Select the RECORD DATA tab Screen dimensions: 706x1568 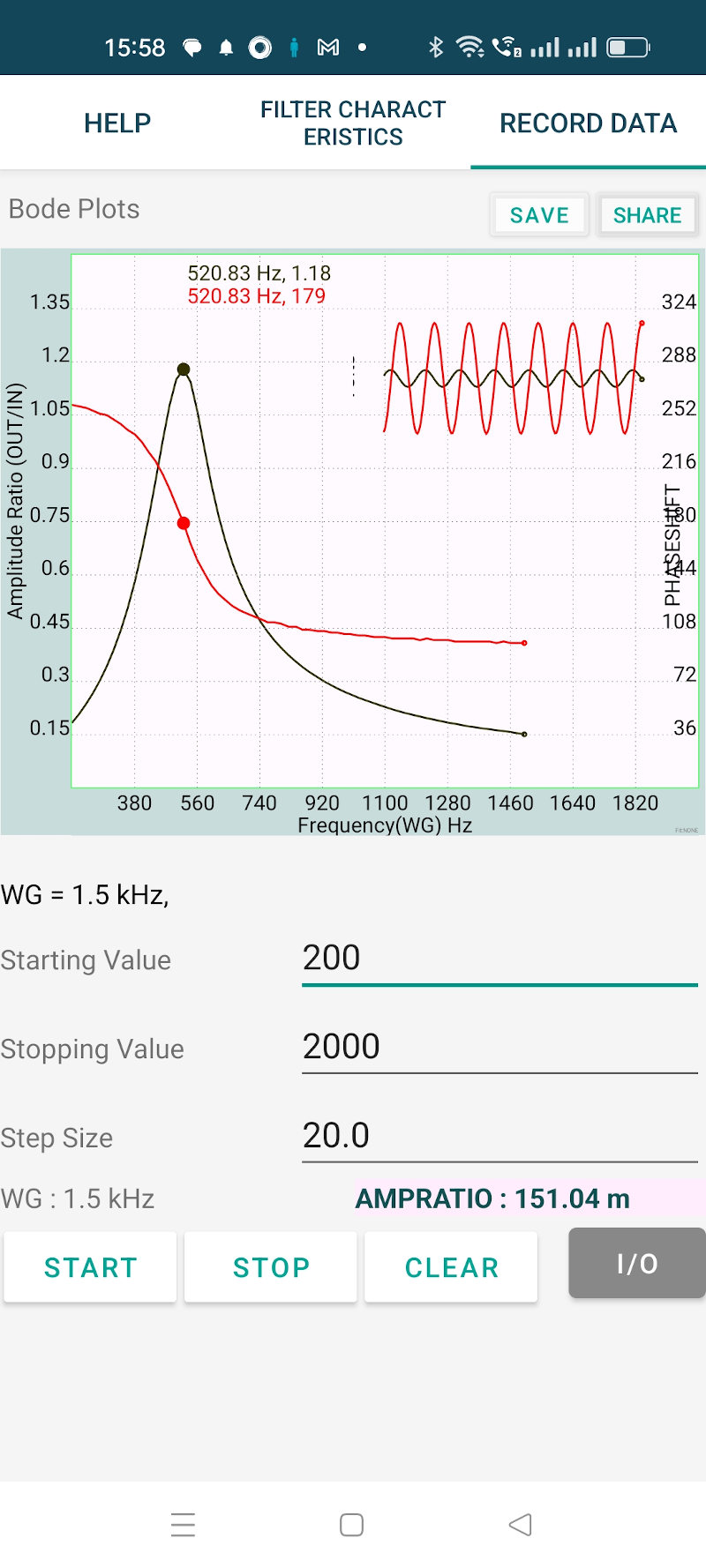pos(587,123)
